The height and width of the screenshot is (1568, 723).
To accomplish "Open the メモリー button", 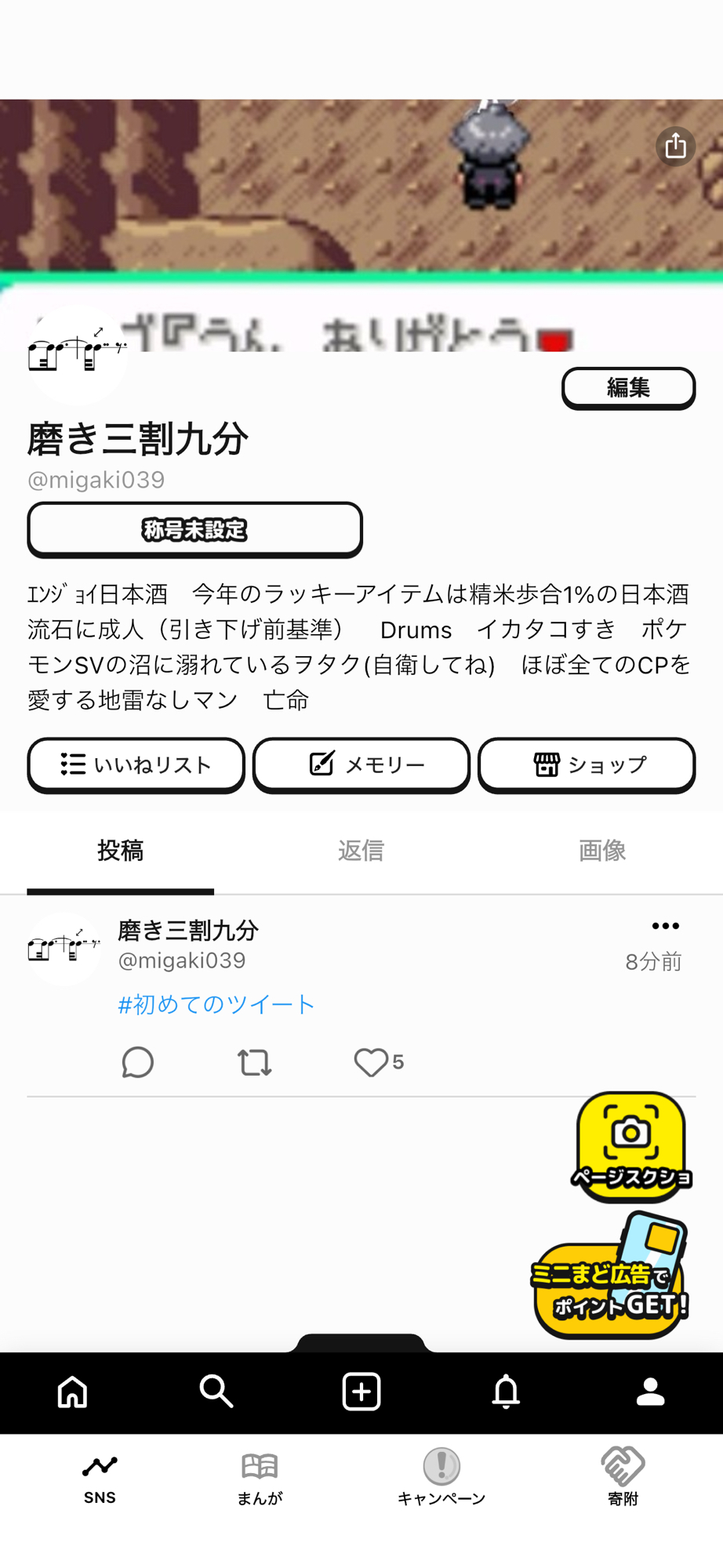I will (361, 764).
